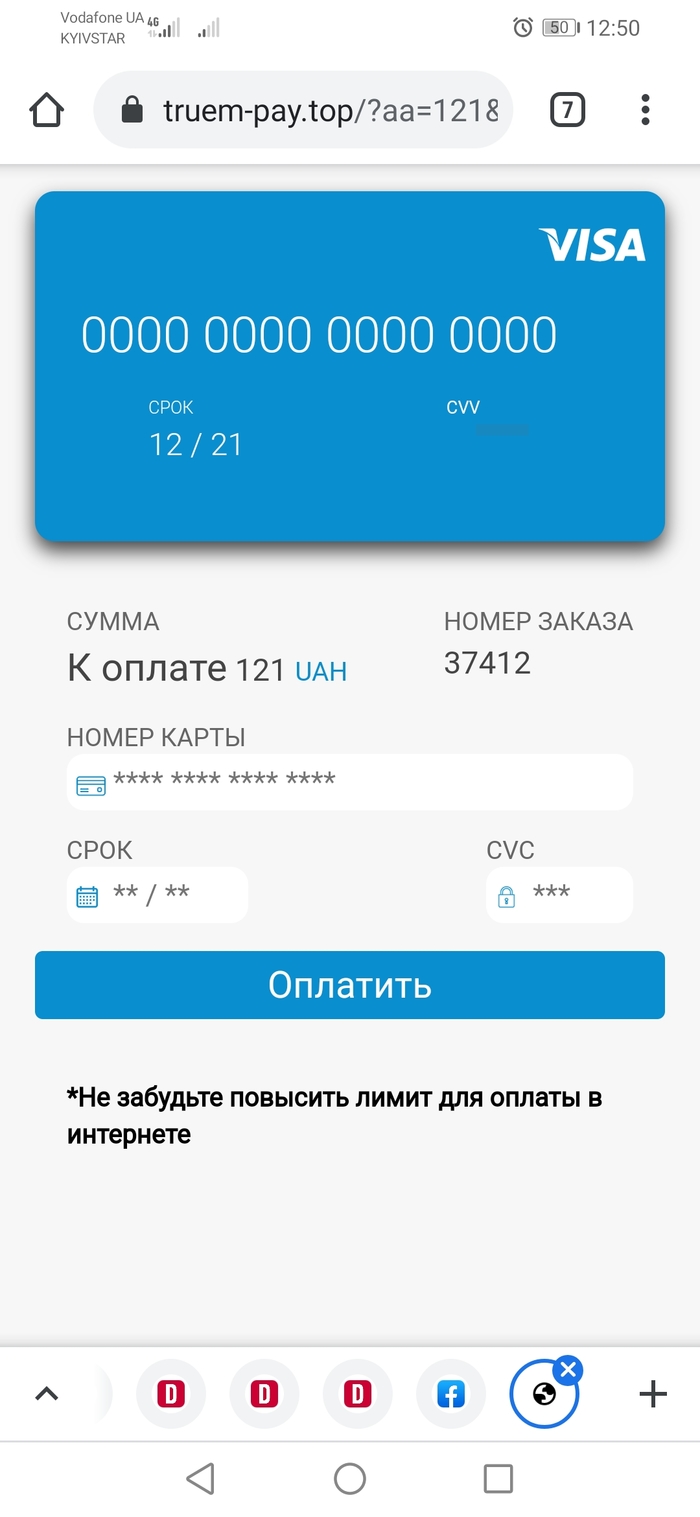The height and width of the screenshot is (1517, 700).
Task: Tap the Оплатить button
Action: (350, 985)
